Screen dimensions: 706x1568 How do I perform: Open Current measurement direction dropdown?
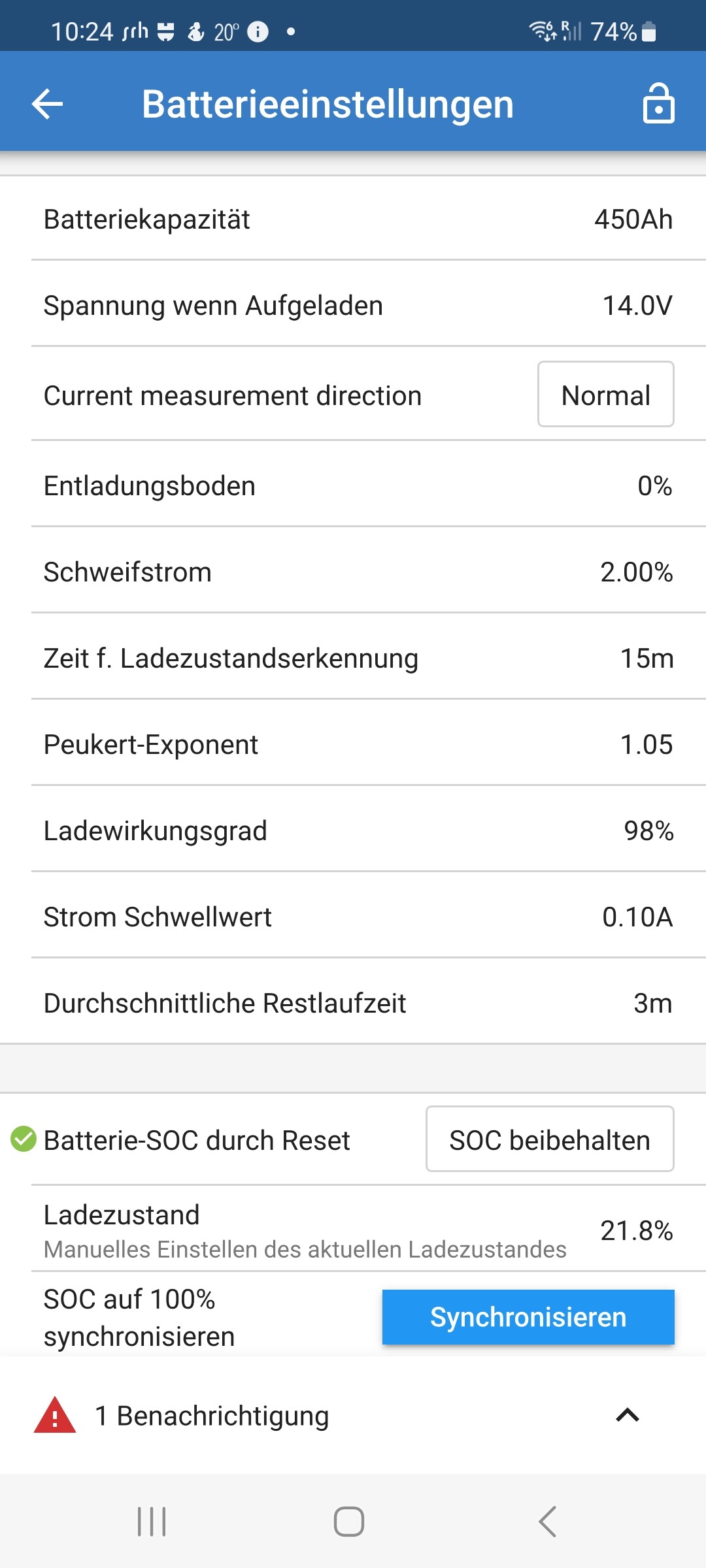coord(606,395)
